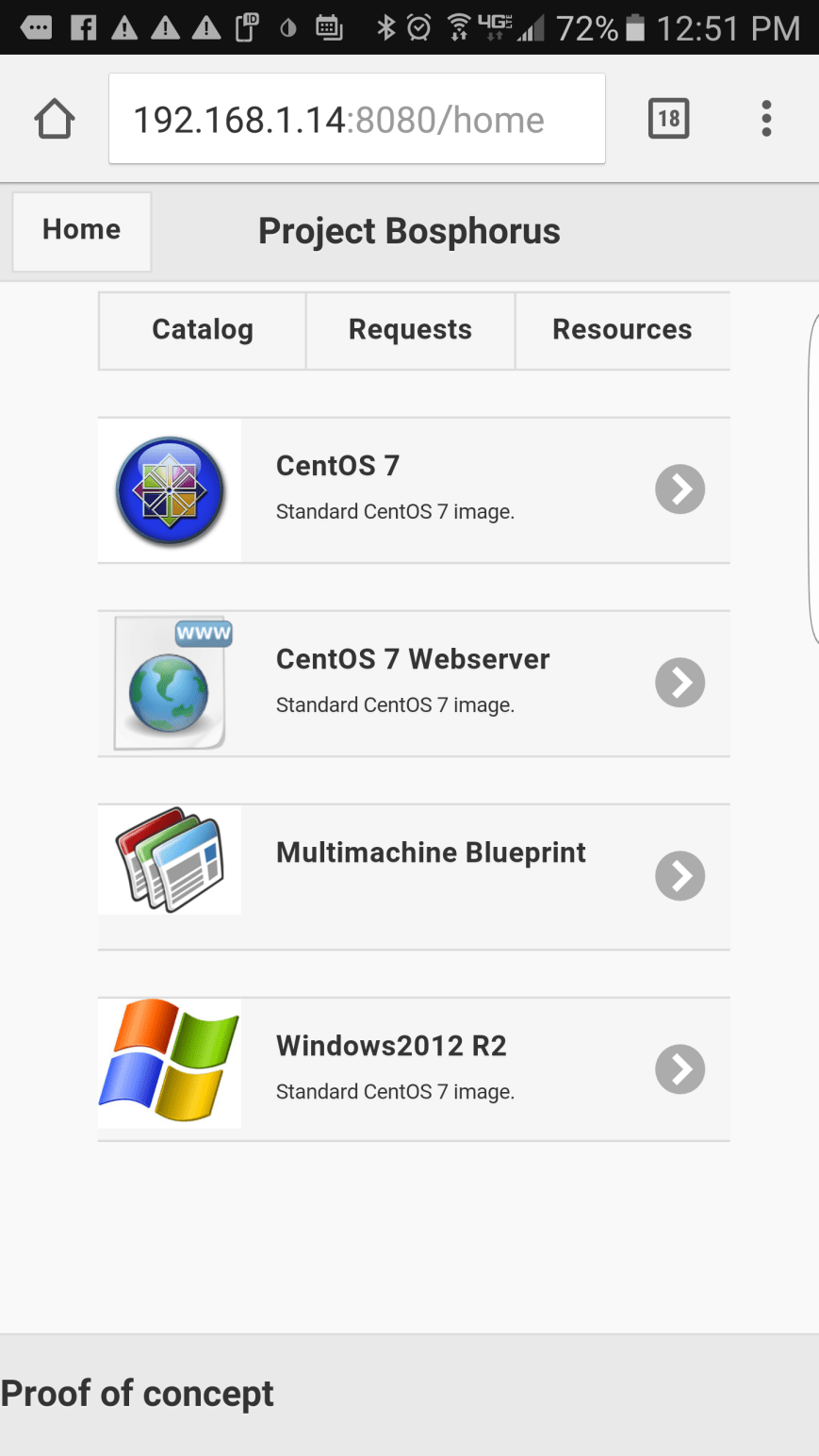
Task: Open the browser overflow menu
Action: 765,118
